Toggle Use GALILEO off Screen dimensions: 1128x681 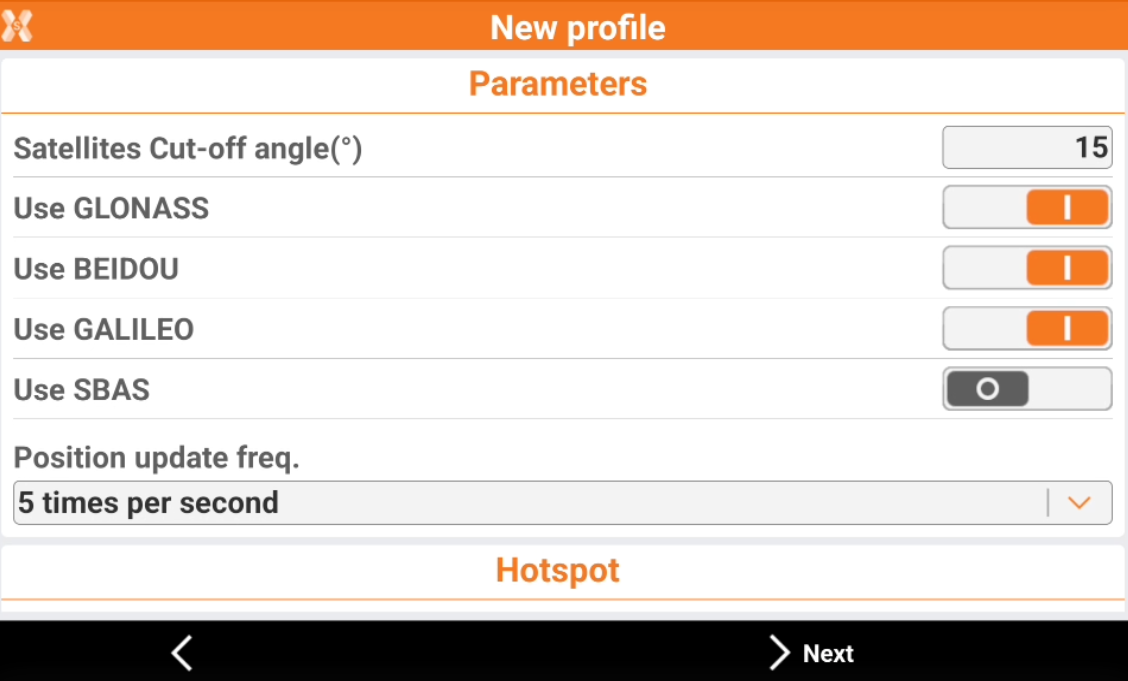tap(1027, 329)
